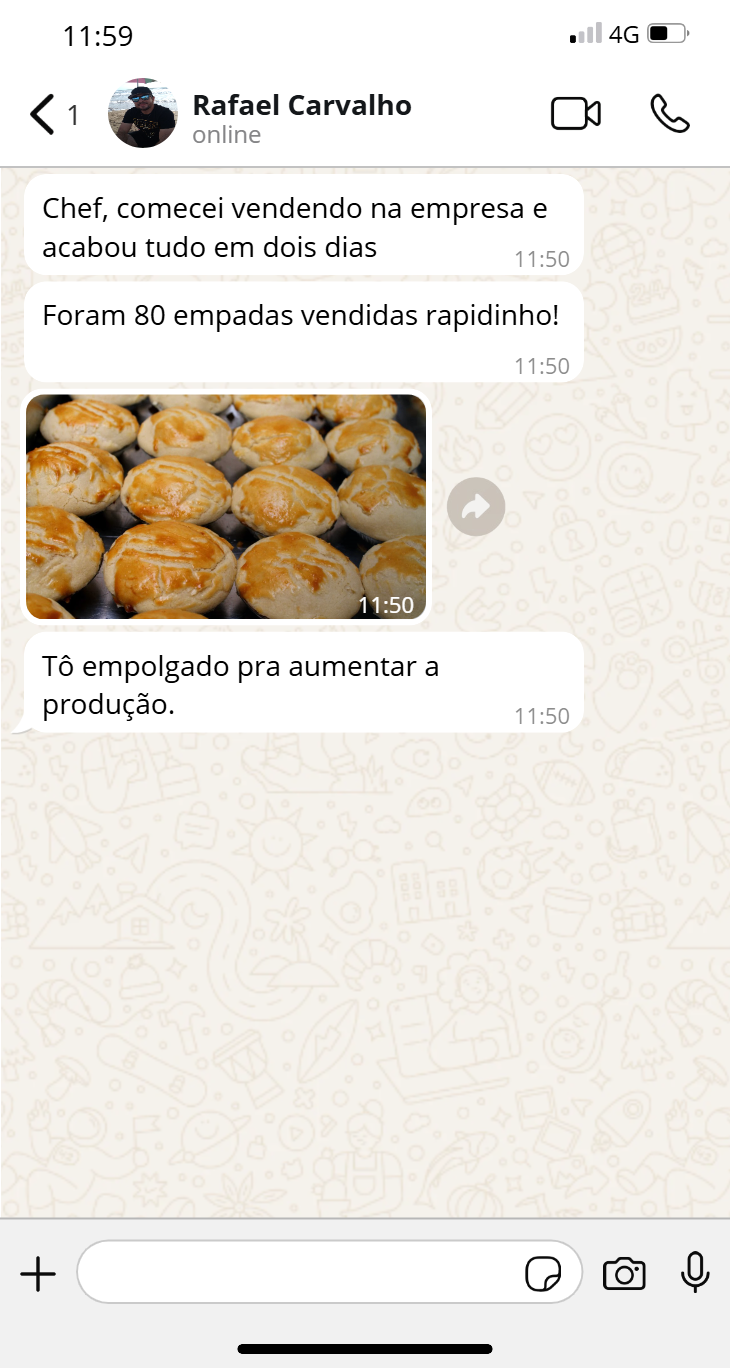
Task: Open the sticker picker
Action: (543, 1274)
